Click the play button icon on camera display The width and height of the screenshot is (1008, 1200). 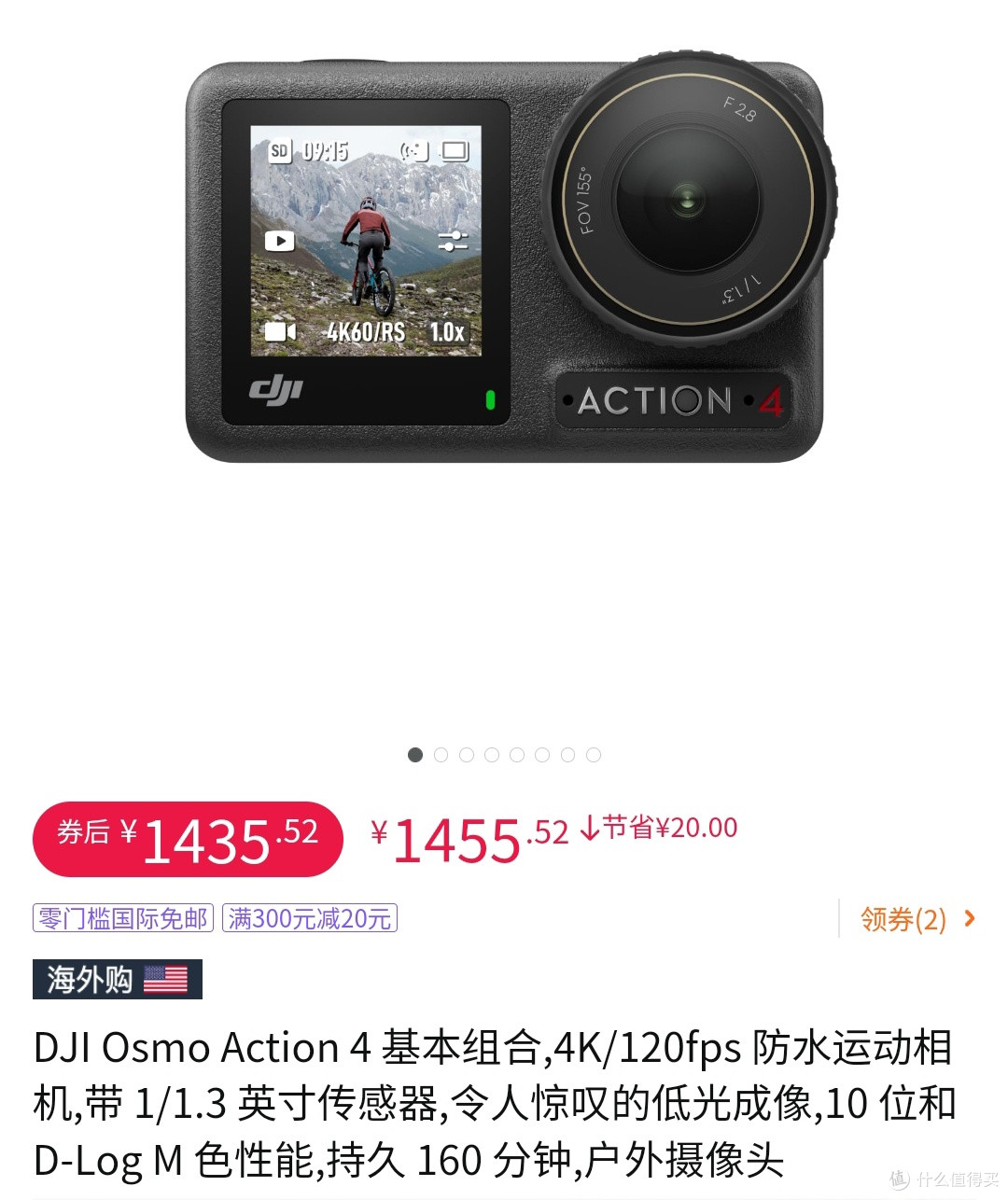pos(281,240)
